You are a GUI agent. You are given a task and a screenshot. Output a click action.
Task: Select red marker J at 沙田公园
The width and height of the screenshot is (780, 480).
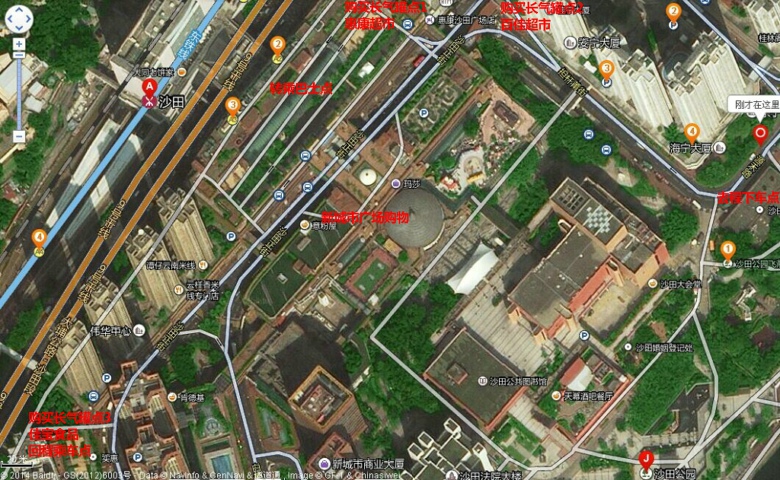646,457
